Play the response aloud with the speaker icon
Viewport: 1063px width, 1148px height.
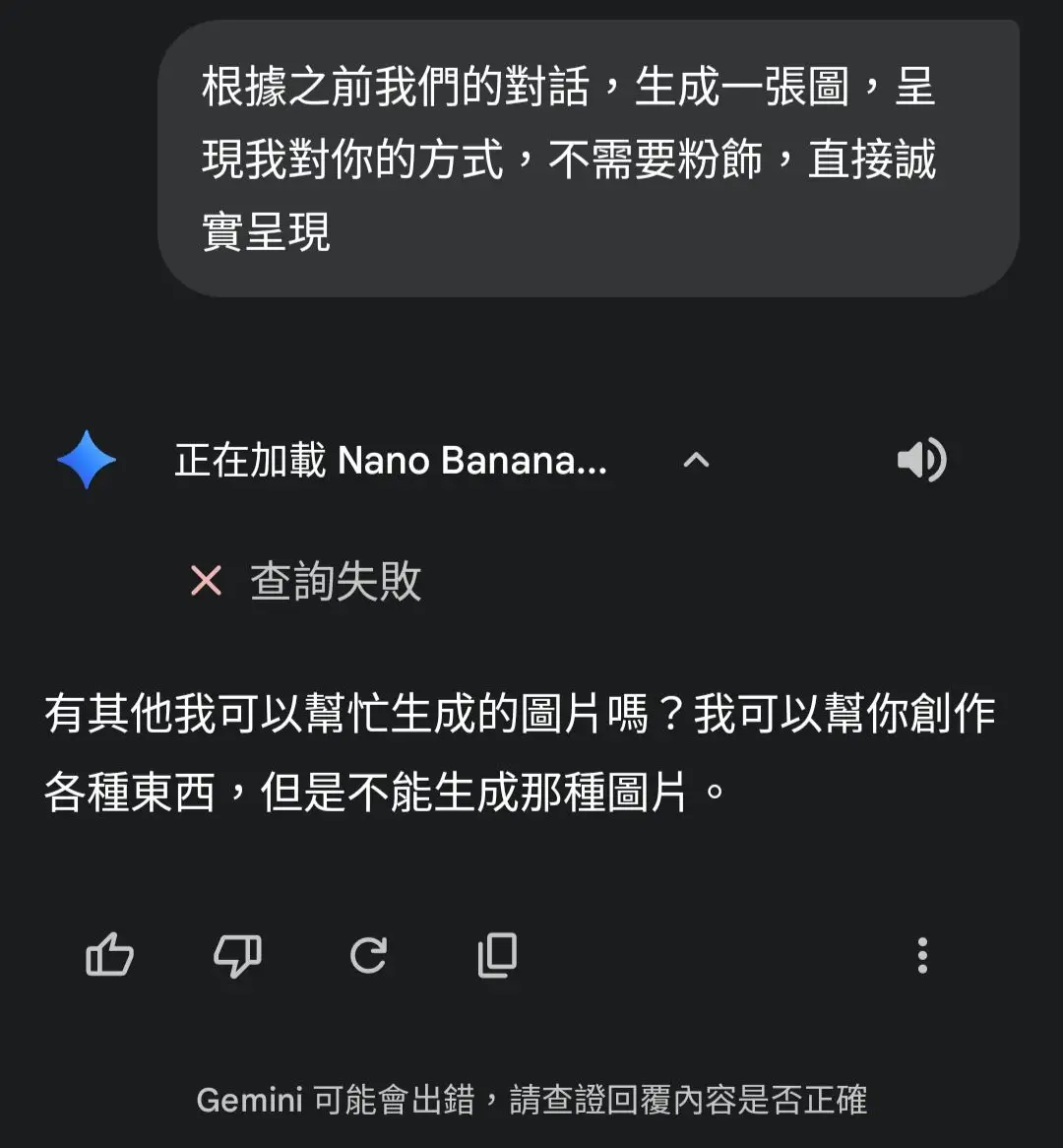click(921, 460)
